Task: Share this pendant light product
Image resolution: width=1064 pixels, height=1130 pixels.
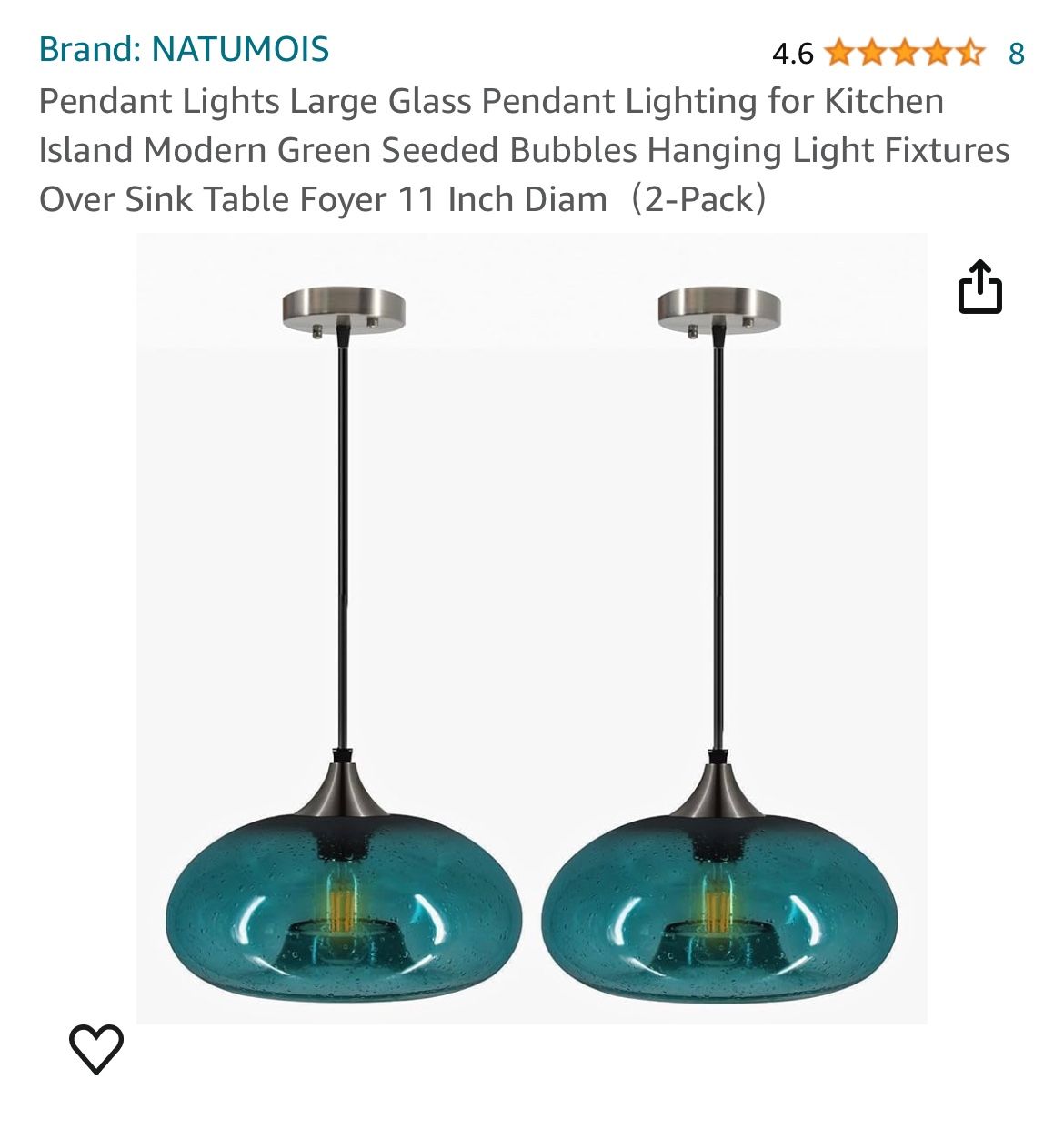Action: [979, 288]
